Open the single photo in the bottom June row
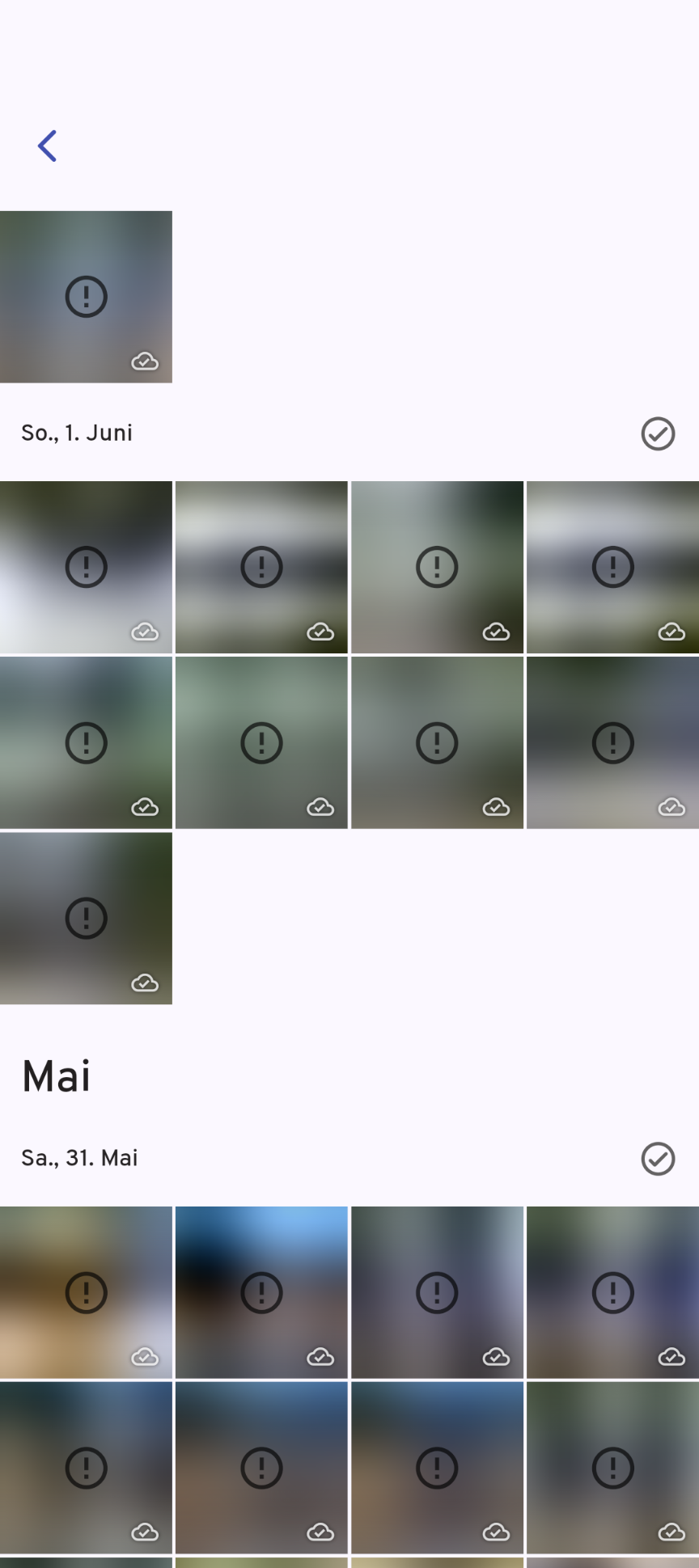The height and width of the screenshot is (1568, 699). point(86,919)
